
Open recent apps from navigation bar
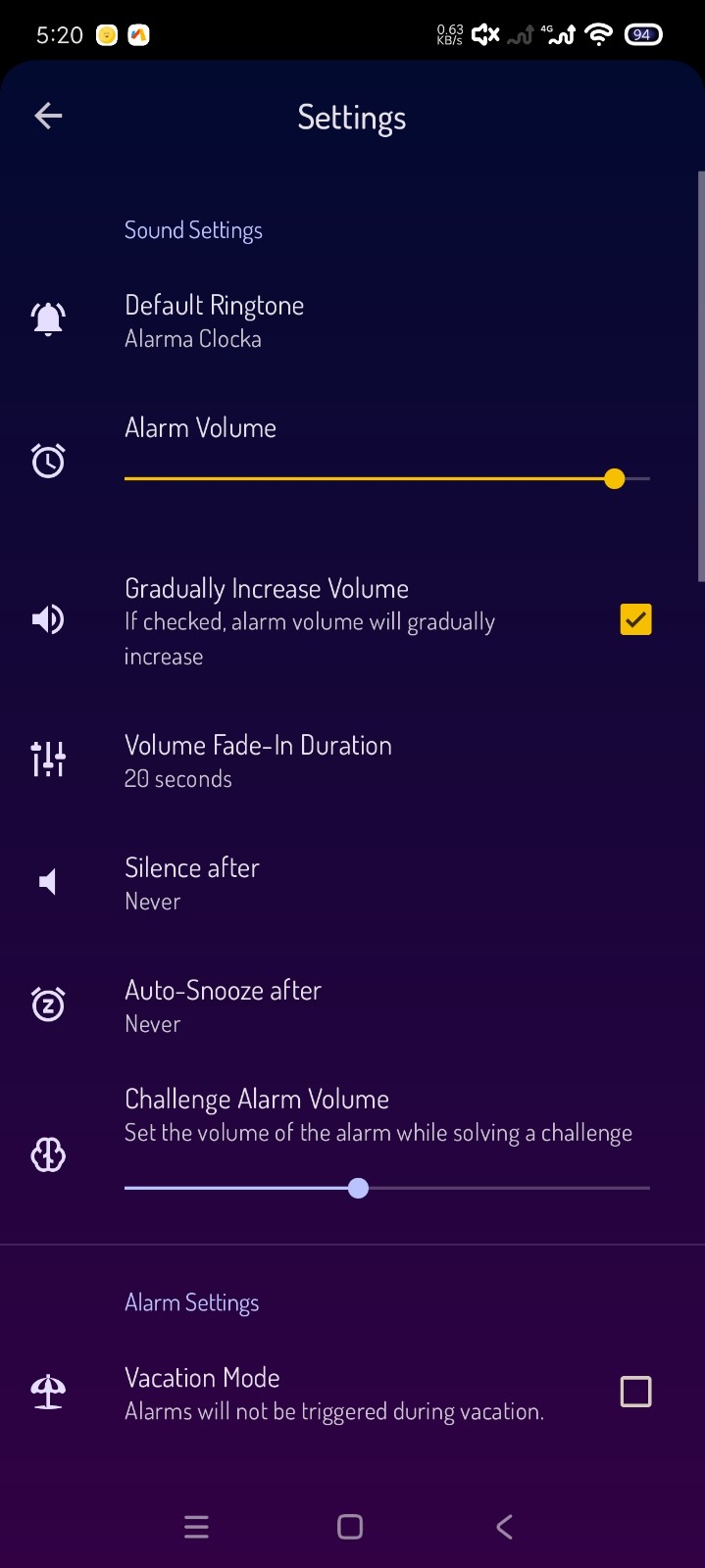(196, 1527)
